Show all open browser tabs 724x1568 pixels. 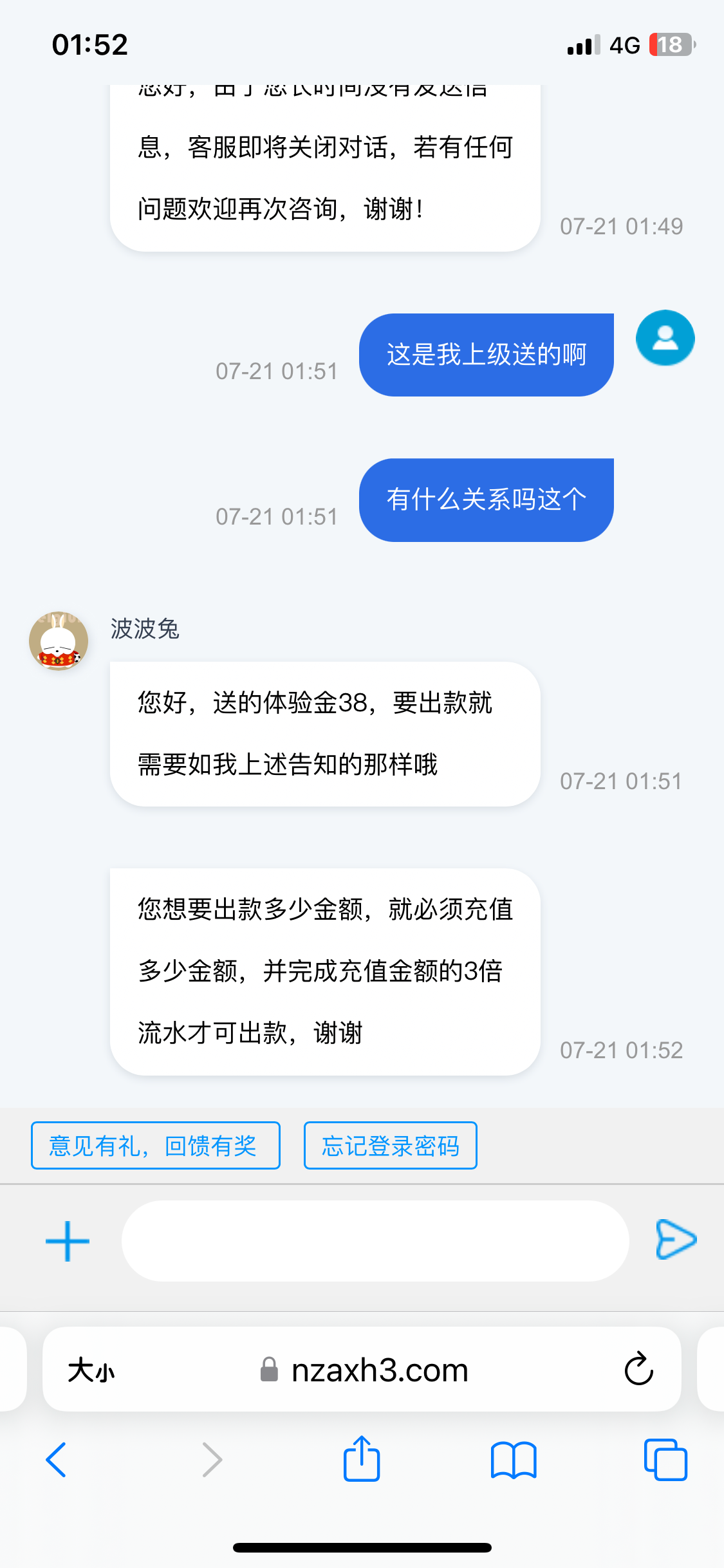point(665,1460)
